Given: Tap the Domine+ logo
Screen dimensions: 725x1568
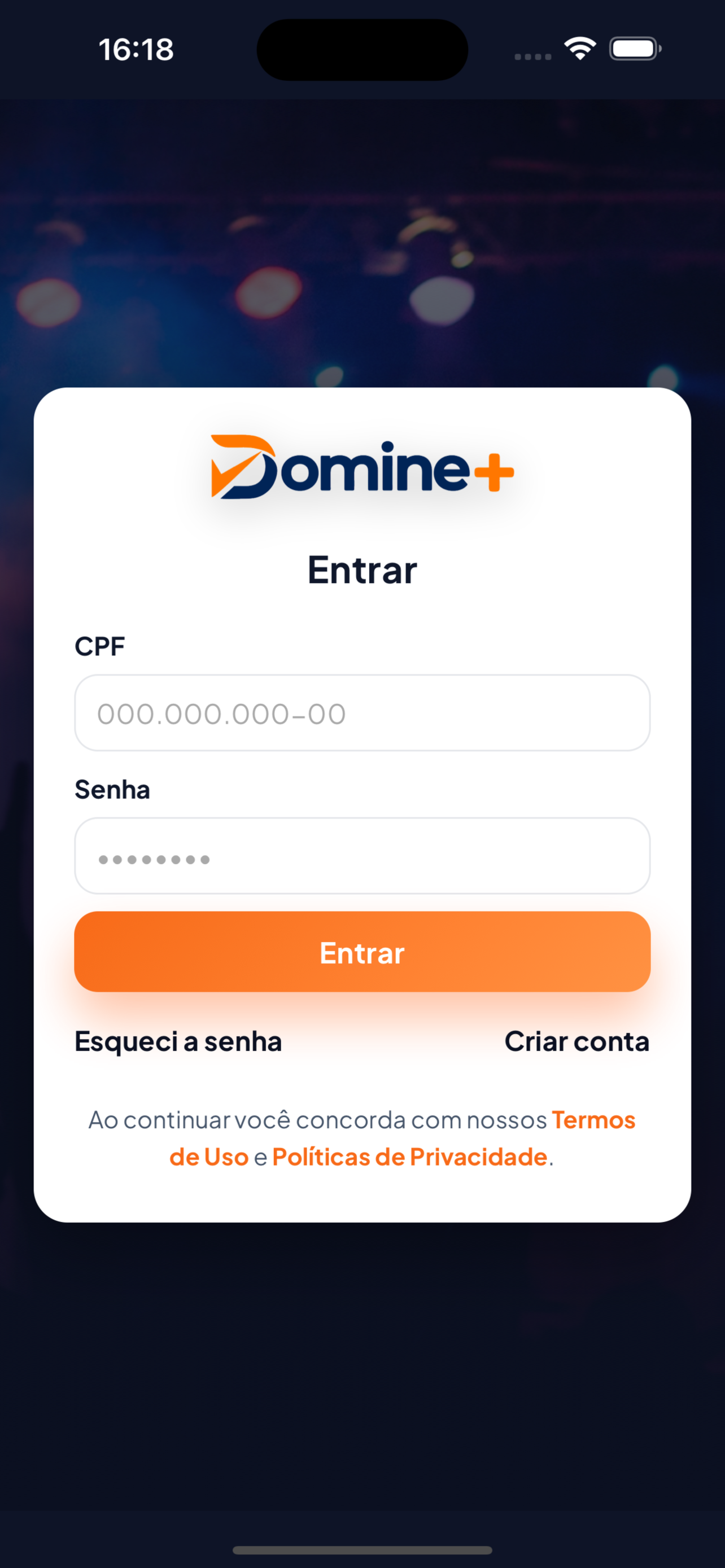Looking at the screenshot, I should [x=361, y=468].
